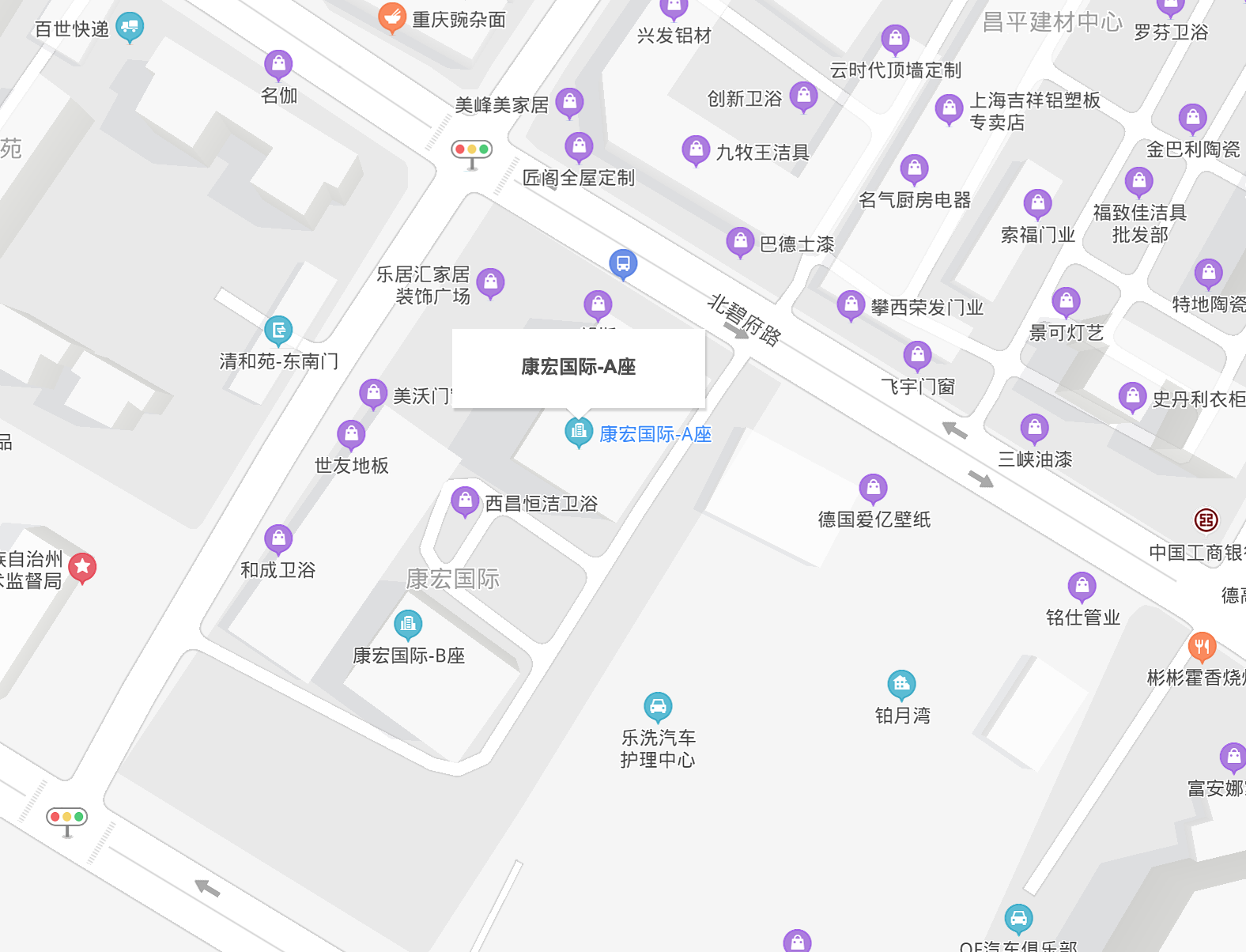This screenshot has width=1246, height=952.
Task: Select the 康宏国际-A座 building marker
Action: [x=579, y=431]
